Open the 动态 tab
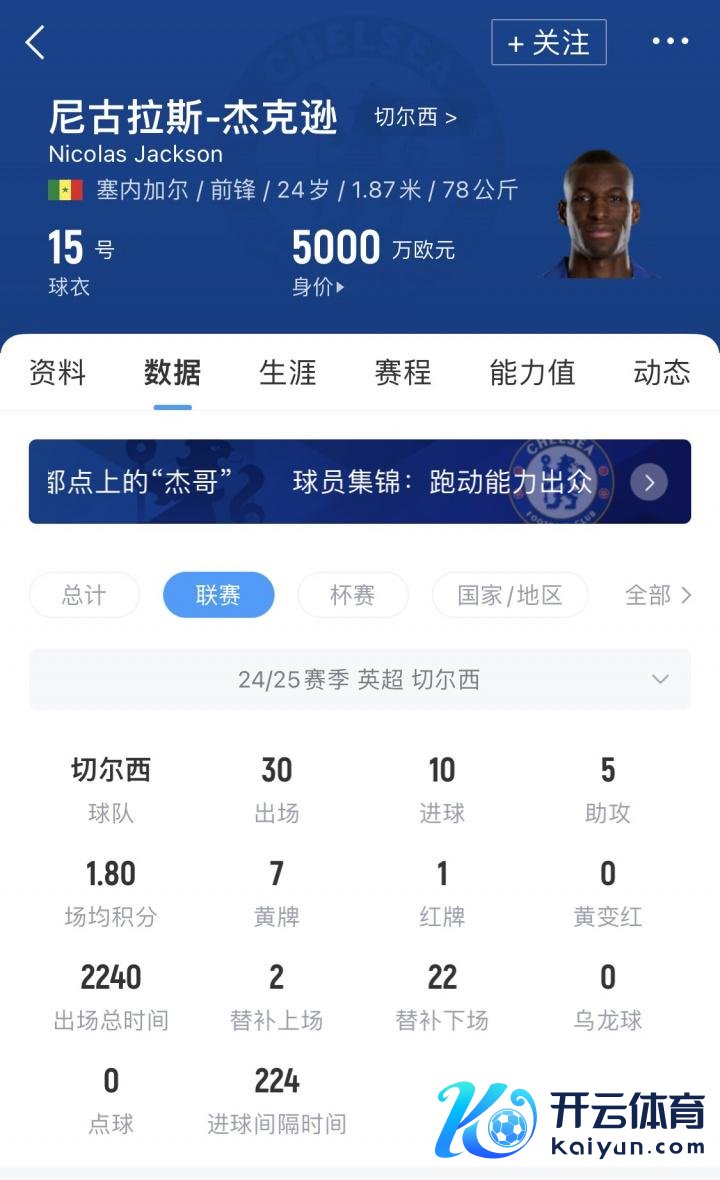720x1180 pixels. pos(661,373)
